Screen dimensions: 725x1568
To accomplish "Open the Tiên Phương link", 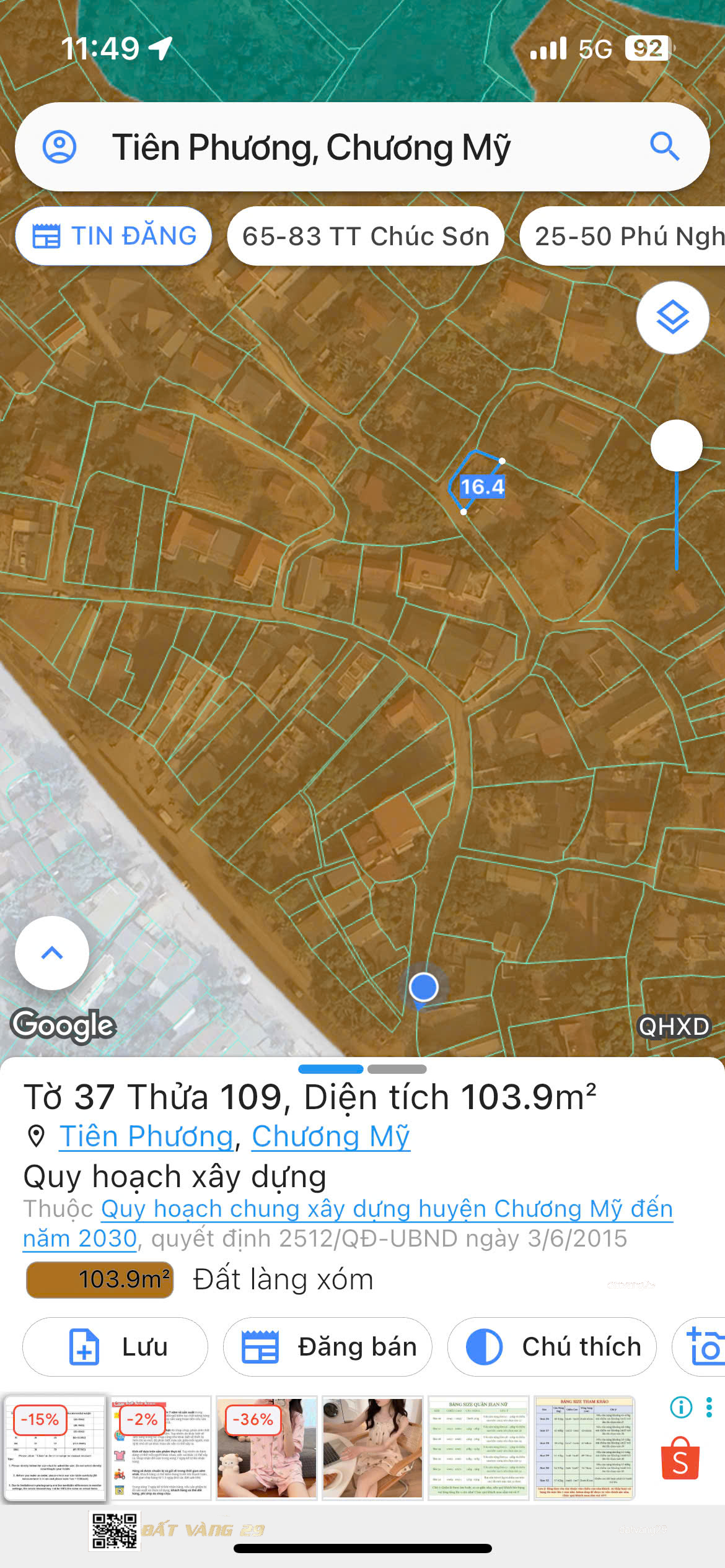I will pos(146,1136).
